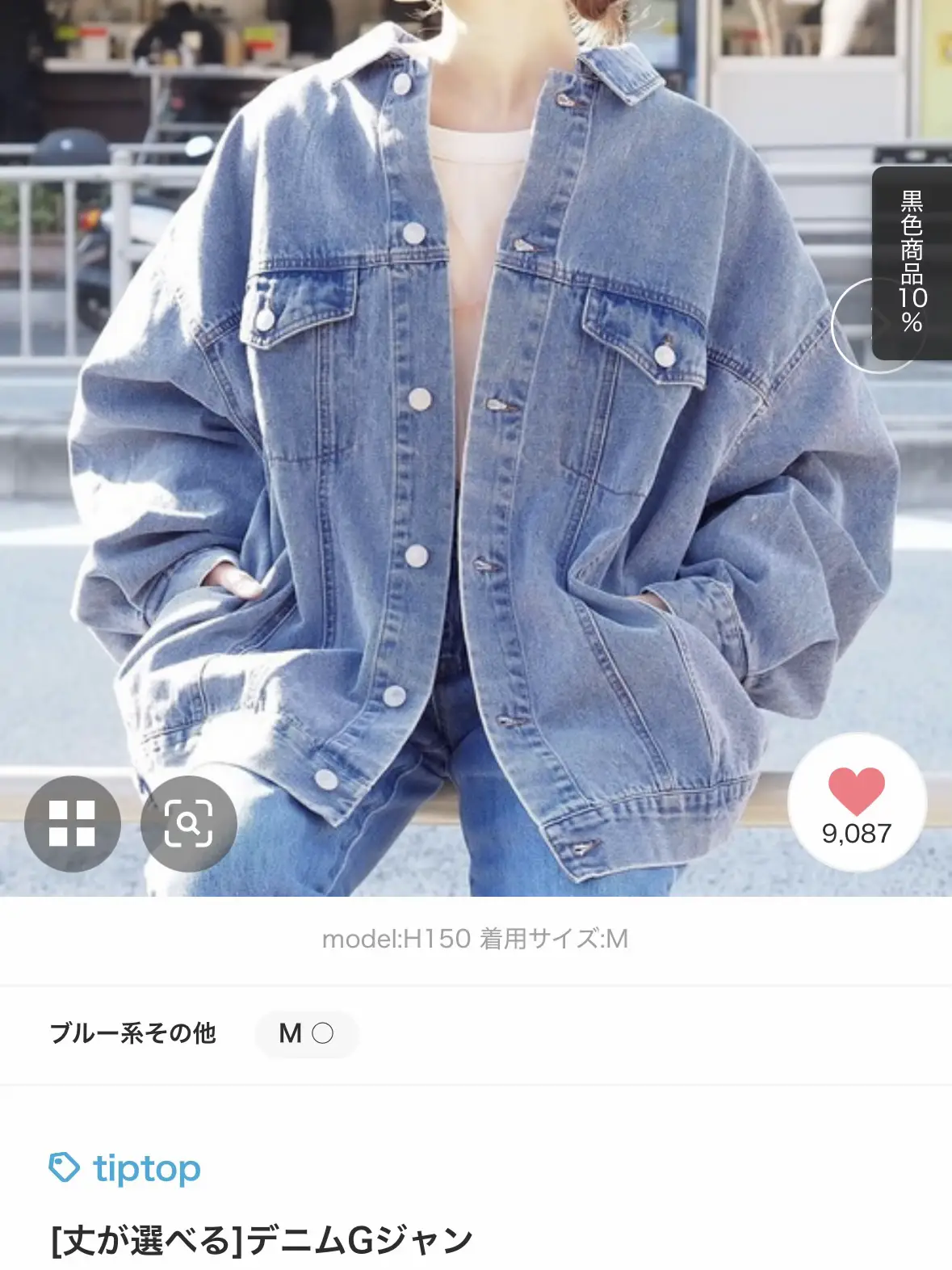Open the image grid view
952x1270 pixels.
72,823
